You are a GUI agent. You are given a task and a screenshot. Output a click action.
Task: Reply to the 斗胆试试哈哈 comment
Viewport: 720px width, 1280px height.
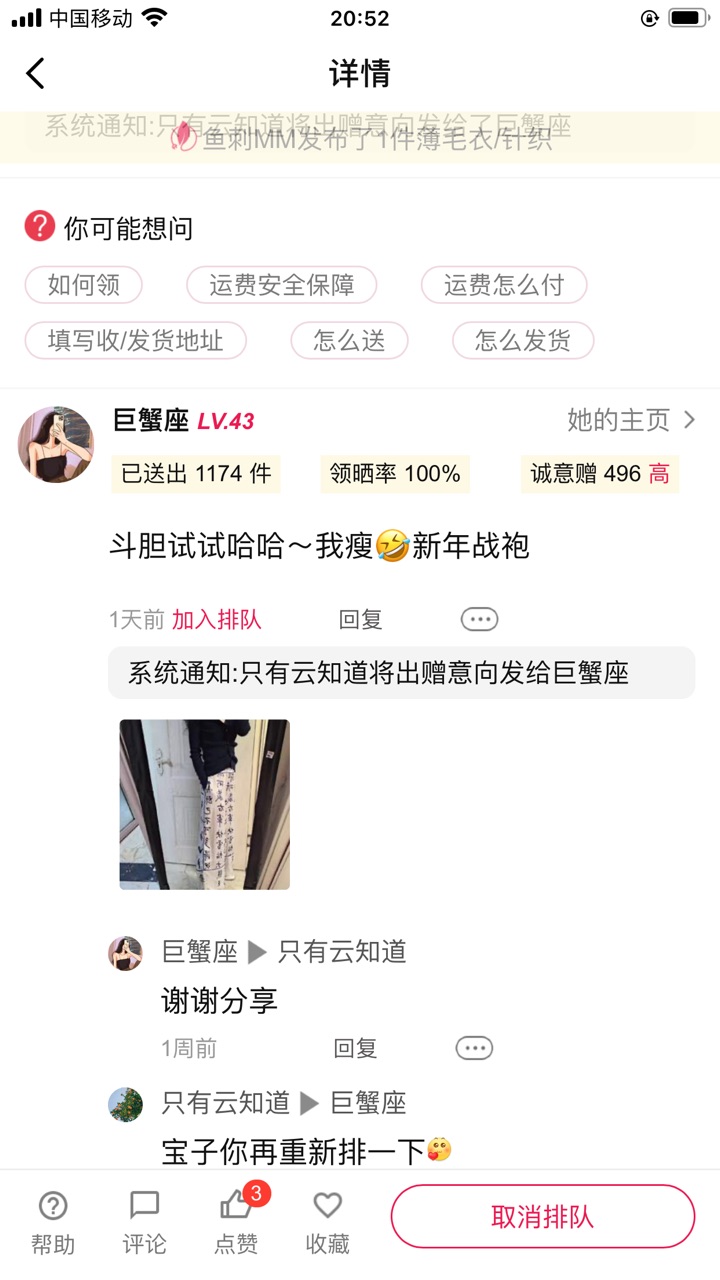[360, 620]
